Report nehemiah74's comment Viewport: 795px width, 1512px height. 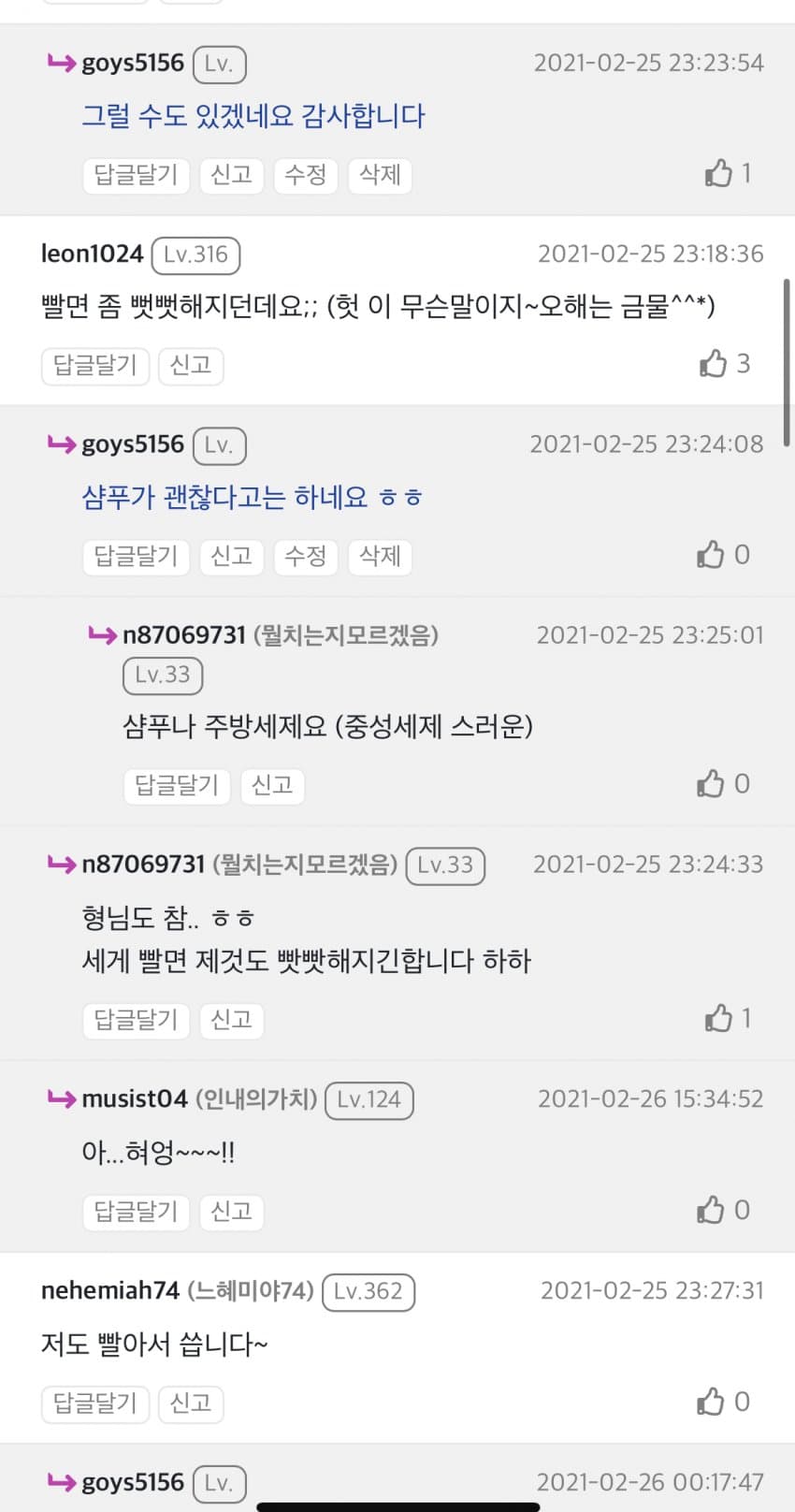click(x=191, y=1403)
